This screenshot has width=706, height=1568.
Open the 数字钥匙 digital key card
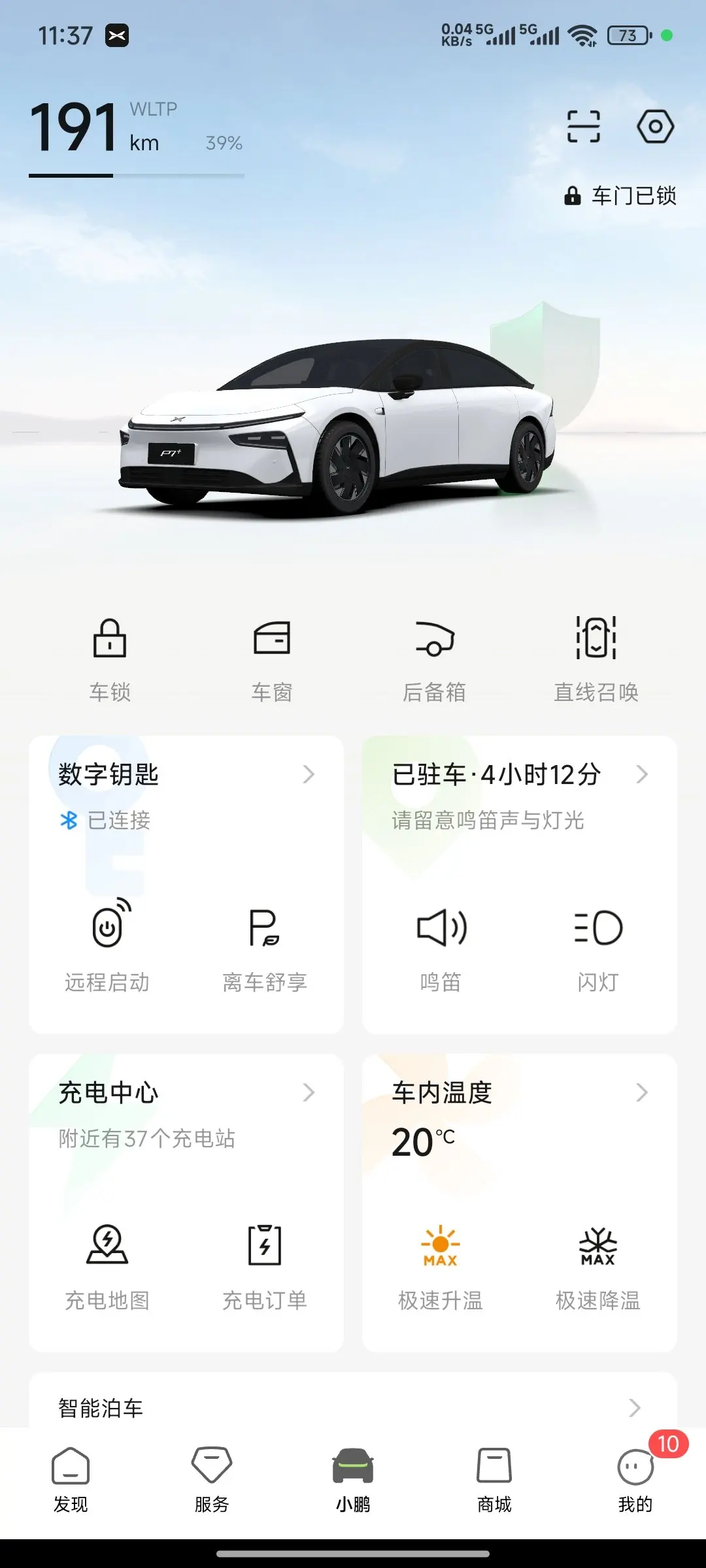[186, 775]
